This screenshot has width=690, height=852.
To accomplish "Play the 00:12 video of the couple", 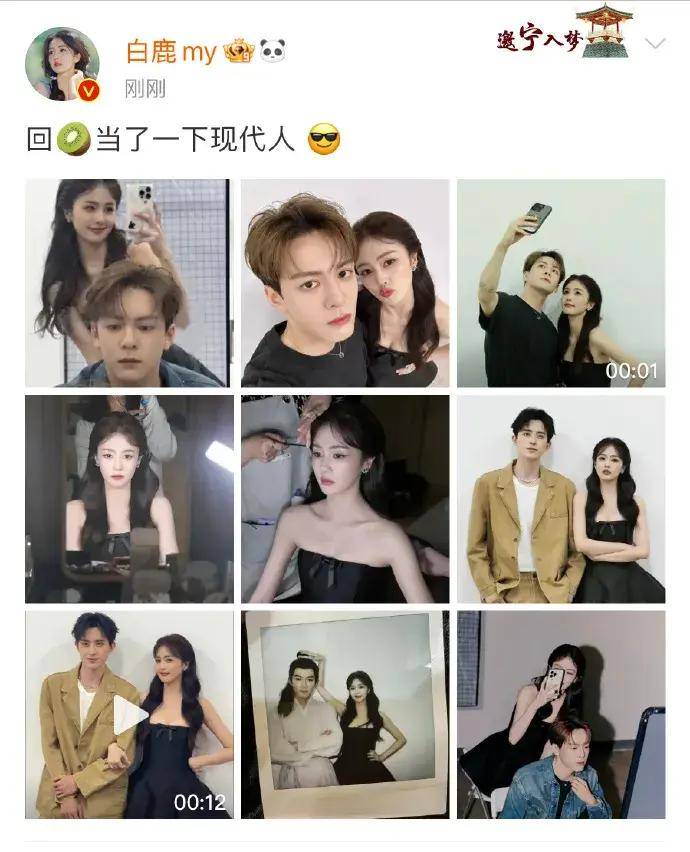I will coord(128,715).
